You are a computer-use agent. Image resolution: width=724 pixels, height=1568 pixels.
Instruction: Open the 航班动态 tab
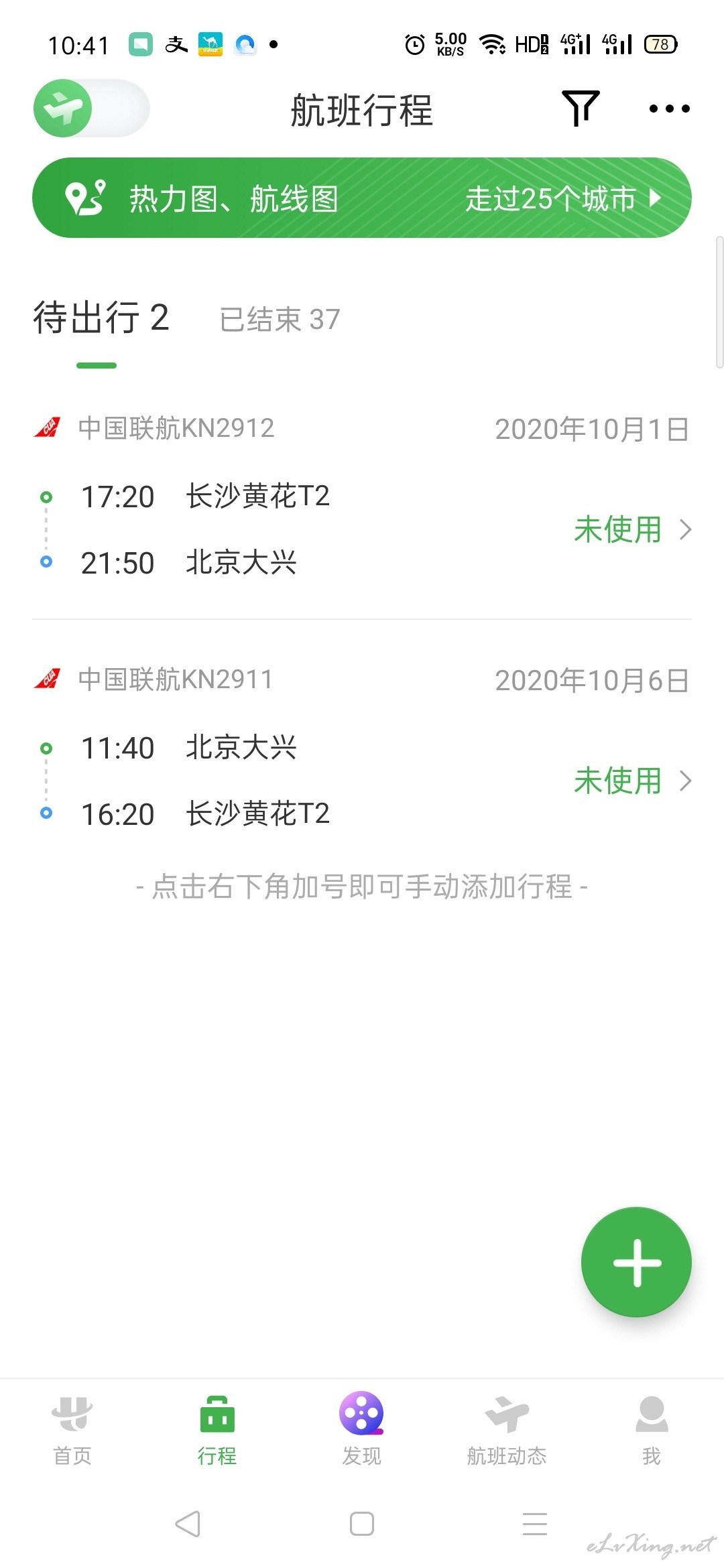click(x=507, y=1430)
